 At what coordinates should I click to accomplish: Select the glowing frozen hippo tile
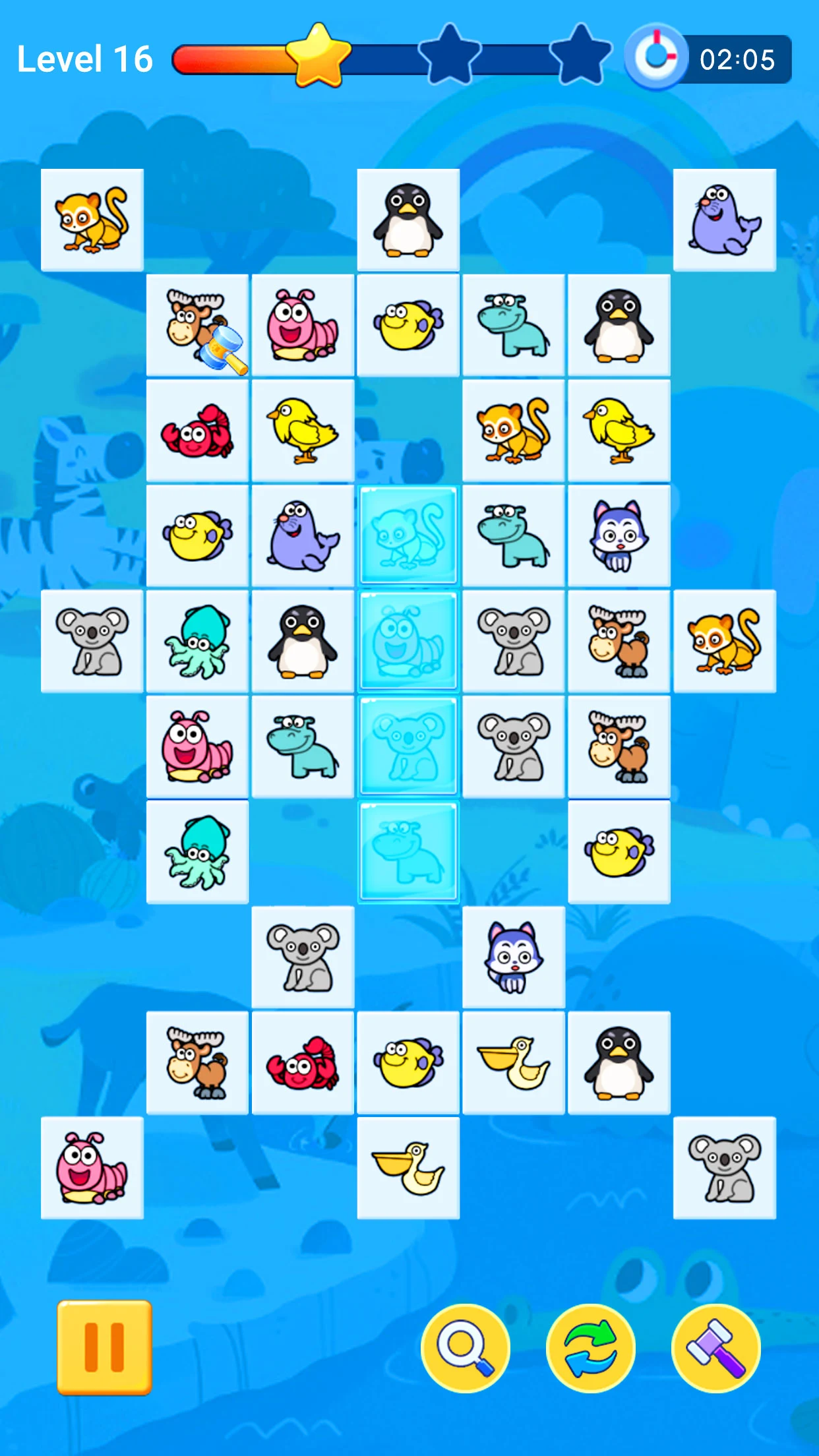click(x=408, y=851)
